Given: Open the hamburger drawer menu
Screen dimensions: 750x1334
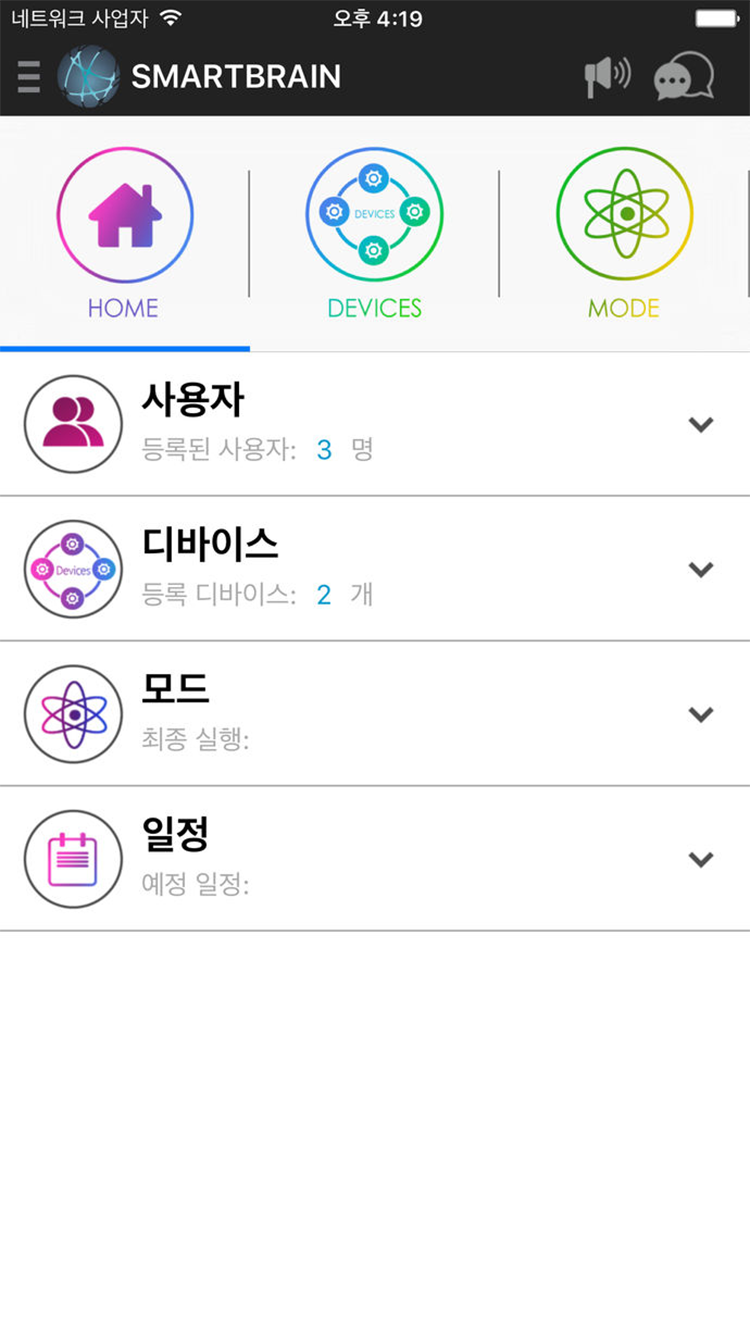Looking at the screenshot, I should [29, 77].
